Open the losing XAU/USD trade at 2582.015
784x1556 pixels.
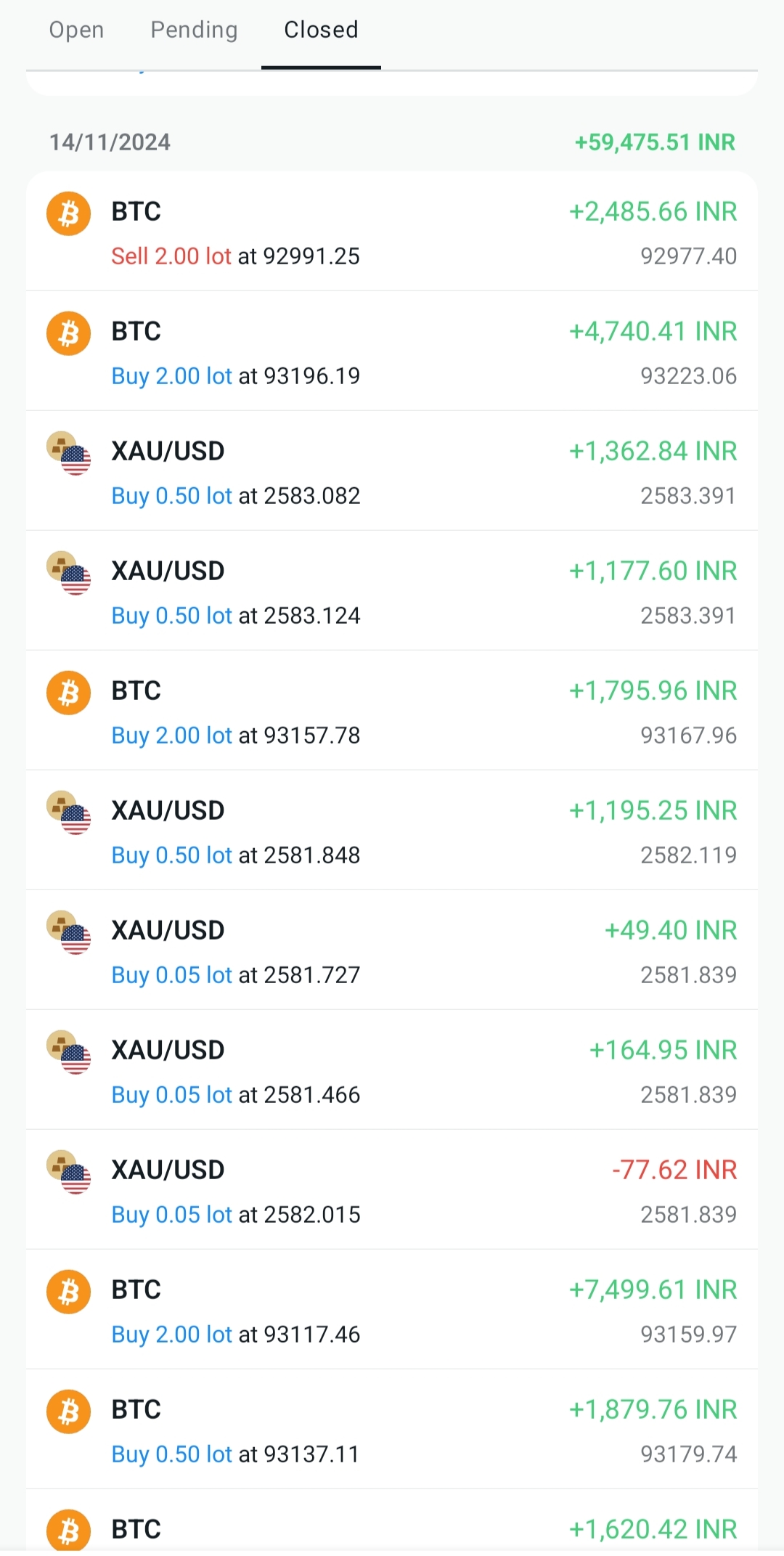pos(392,1191)
